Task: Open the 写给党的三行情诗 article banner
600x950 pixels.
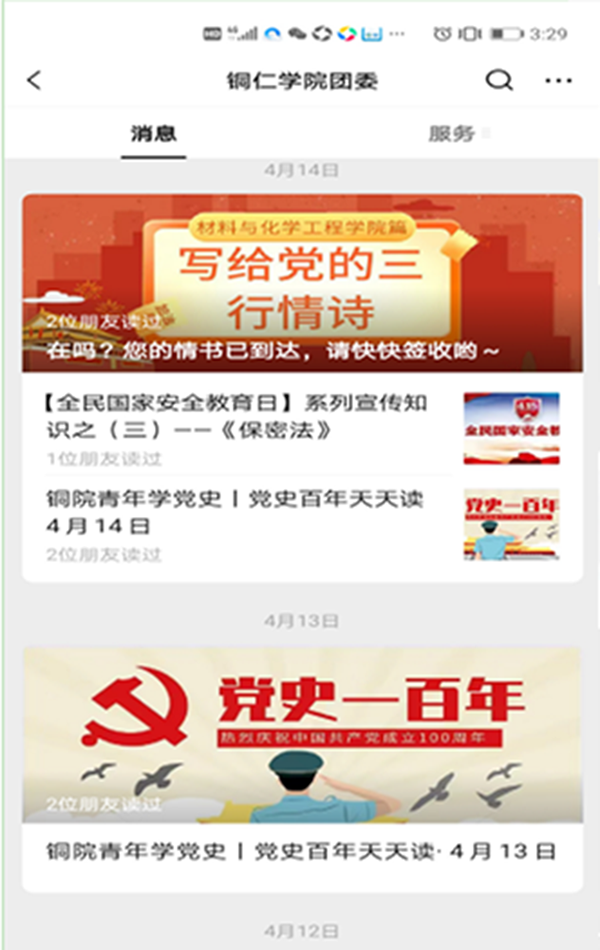Action: [302, 283]
